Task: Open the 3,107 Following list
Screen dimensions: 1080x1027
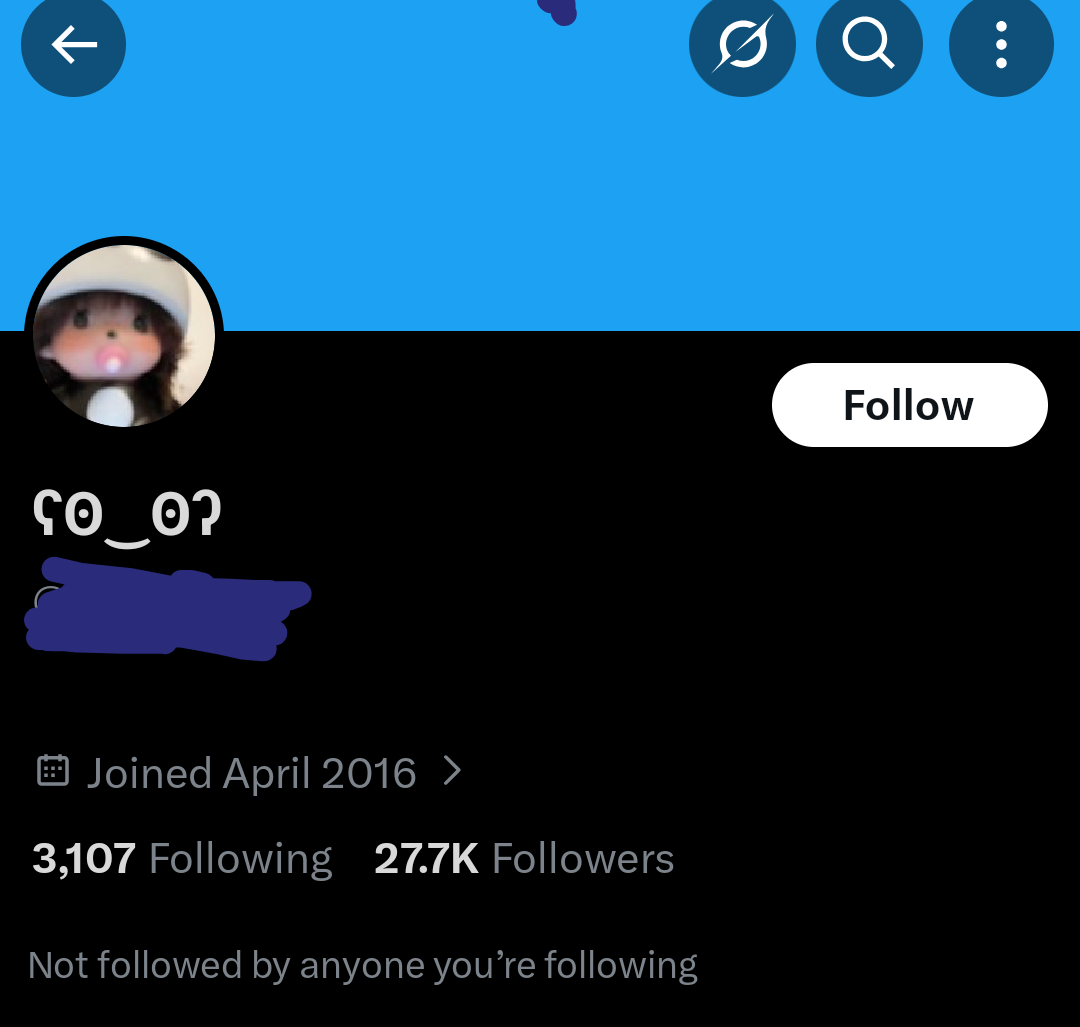Action: (182, 859)
